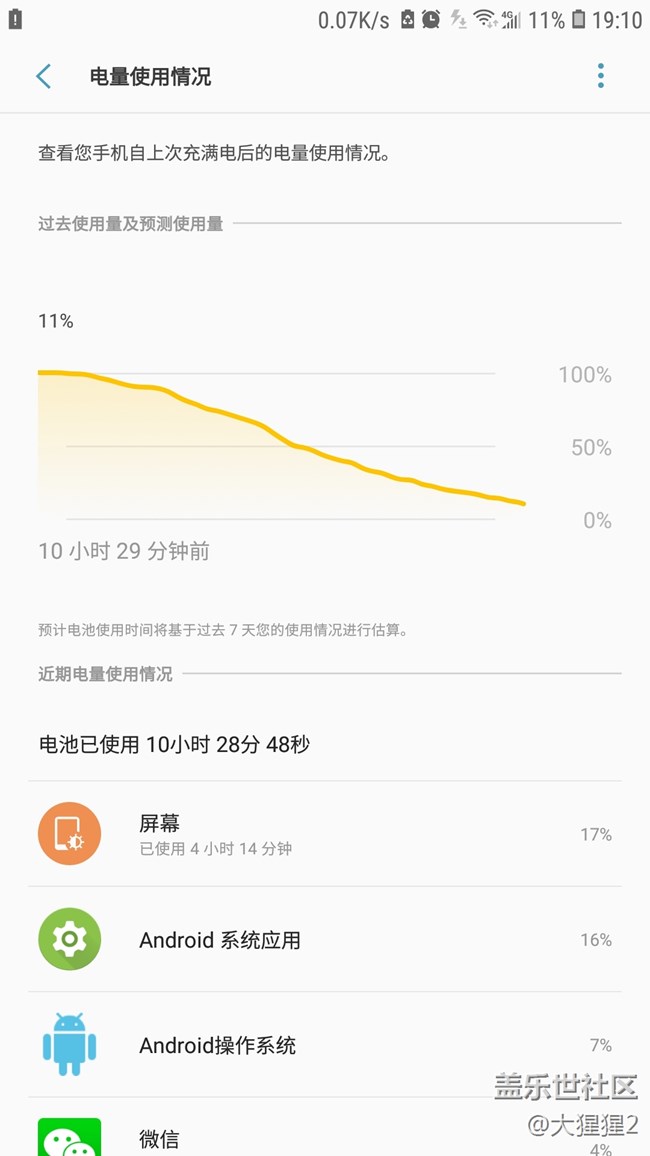Go back from battery usage screen
The height and width of the screenshot is (1156, 650).
43,77
